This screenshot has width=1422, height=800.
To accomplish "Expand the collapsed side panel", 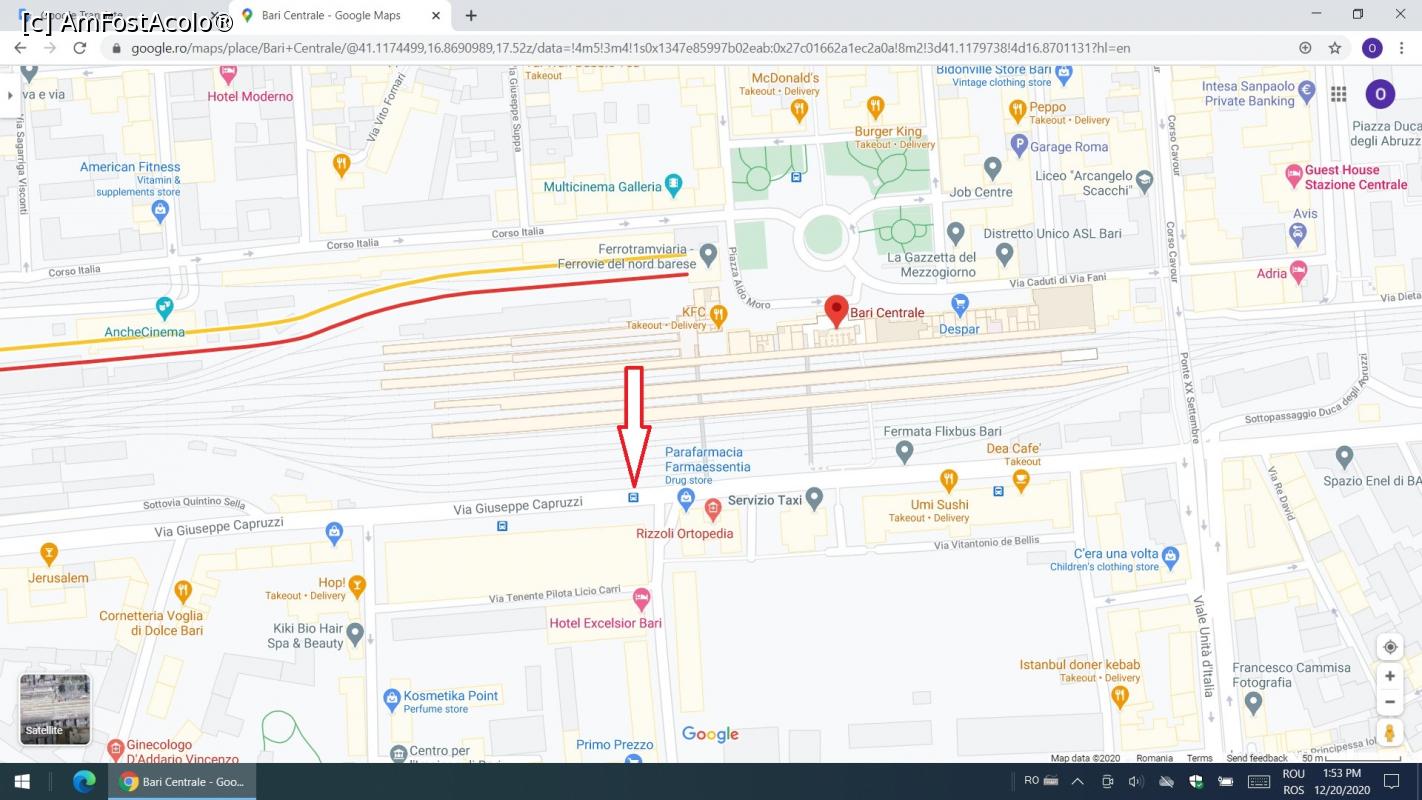I will click(11, 96).
